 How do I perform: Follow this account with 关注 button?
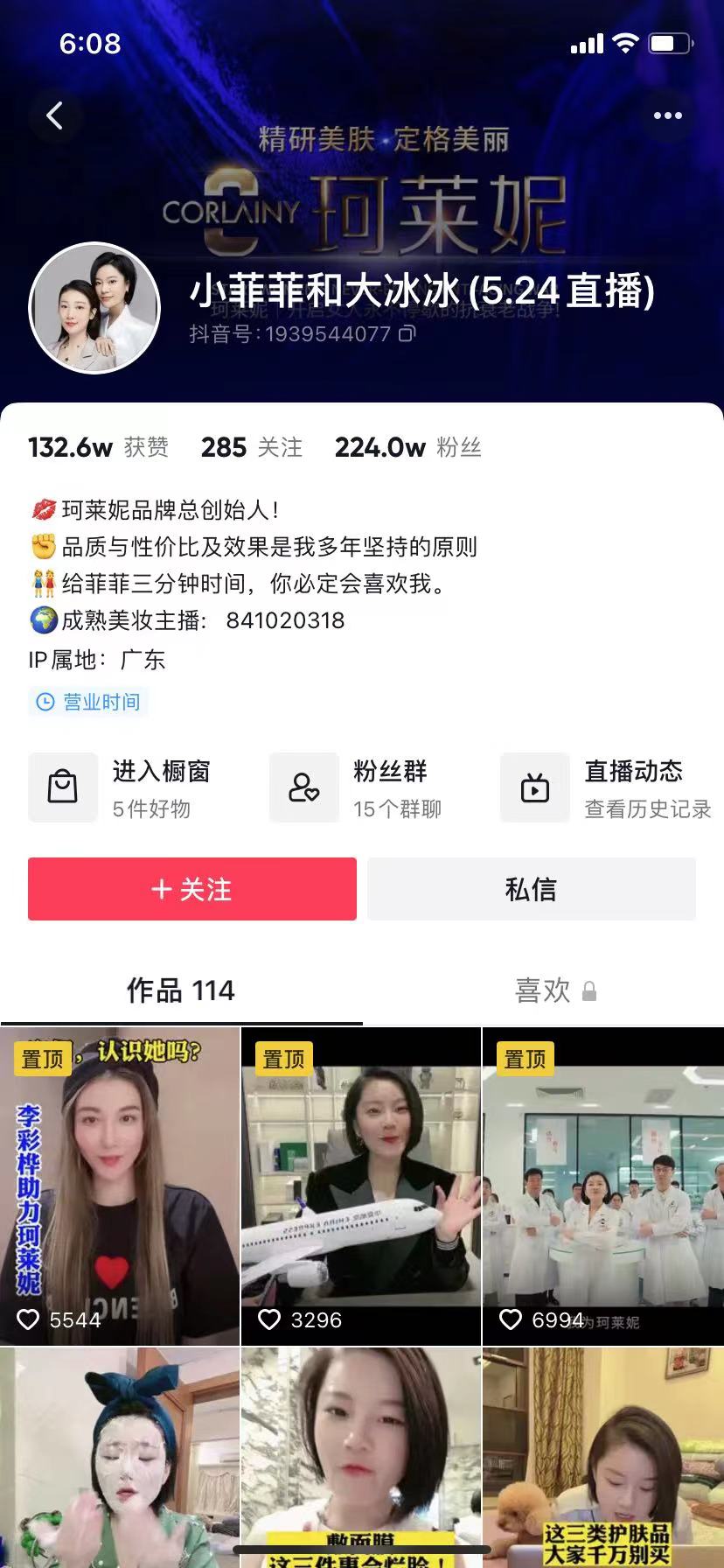point(192,889)
